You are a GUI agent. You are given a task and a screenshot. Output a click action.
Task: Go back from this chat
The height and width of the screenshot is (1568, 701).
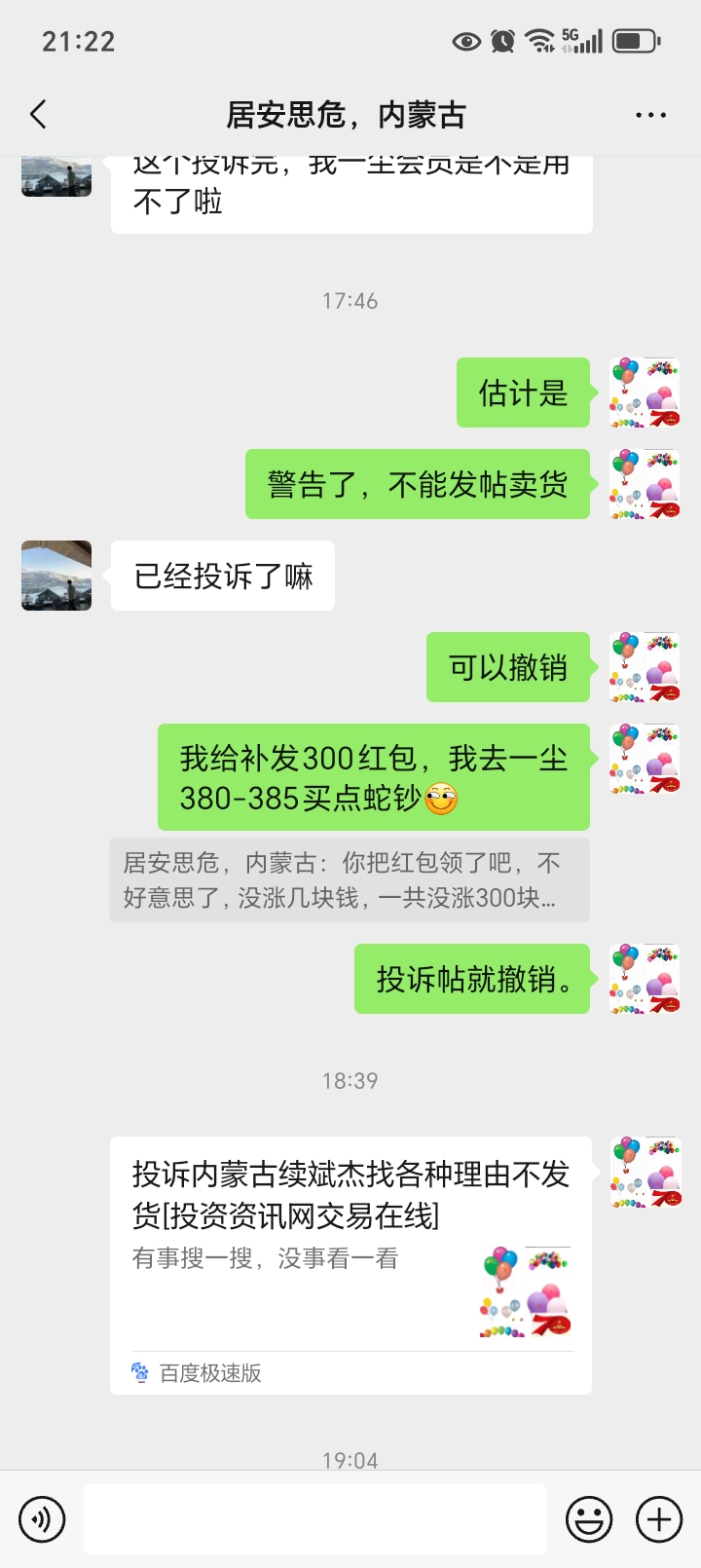click(x=39, y=115)
